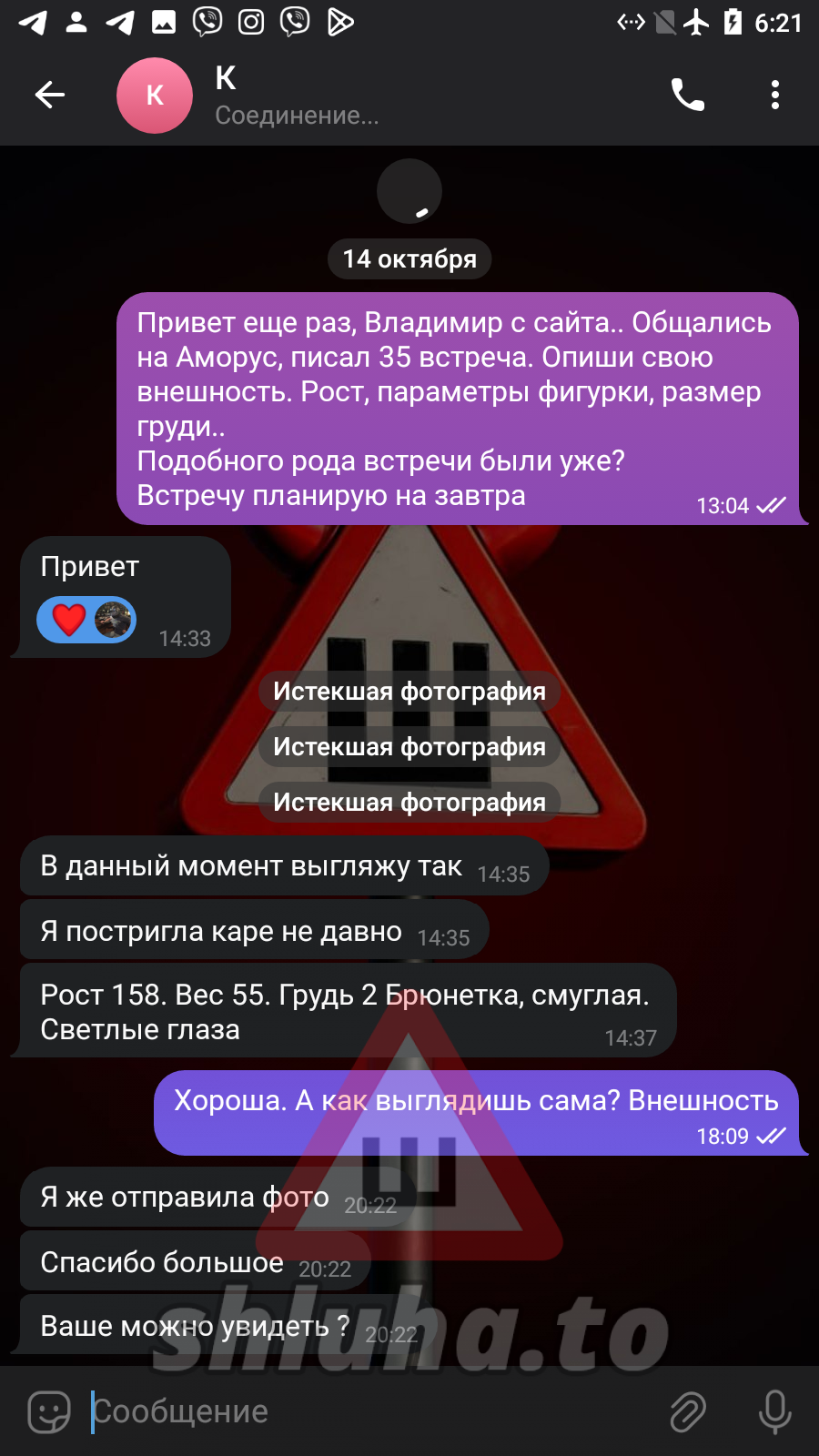Start a voice call with K
Viewport: 819px width, 1456px height.
click(688, 95)
